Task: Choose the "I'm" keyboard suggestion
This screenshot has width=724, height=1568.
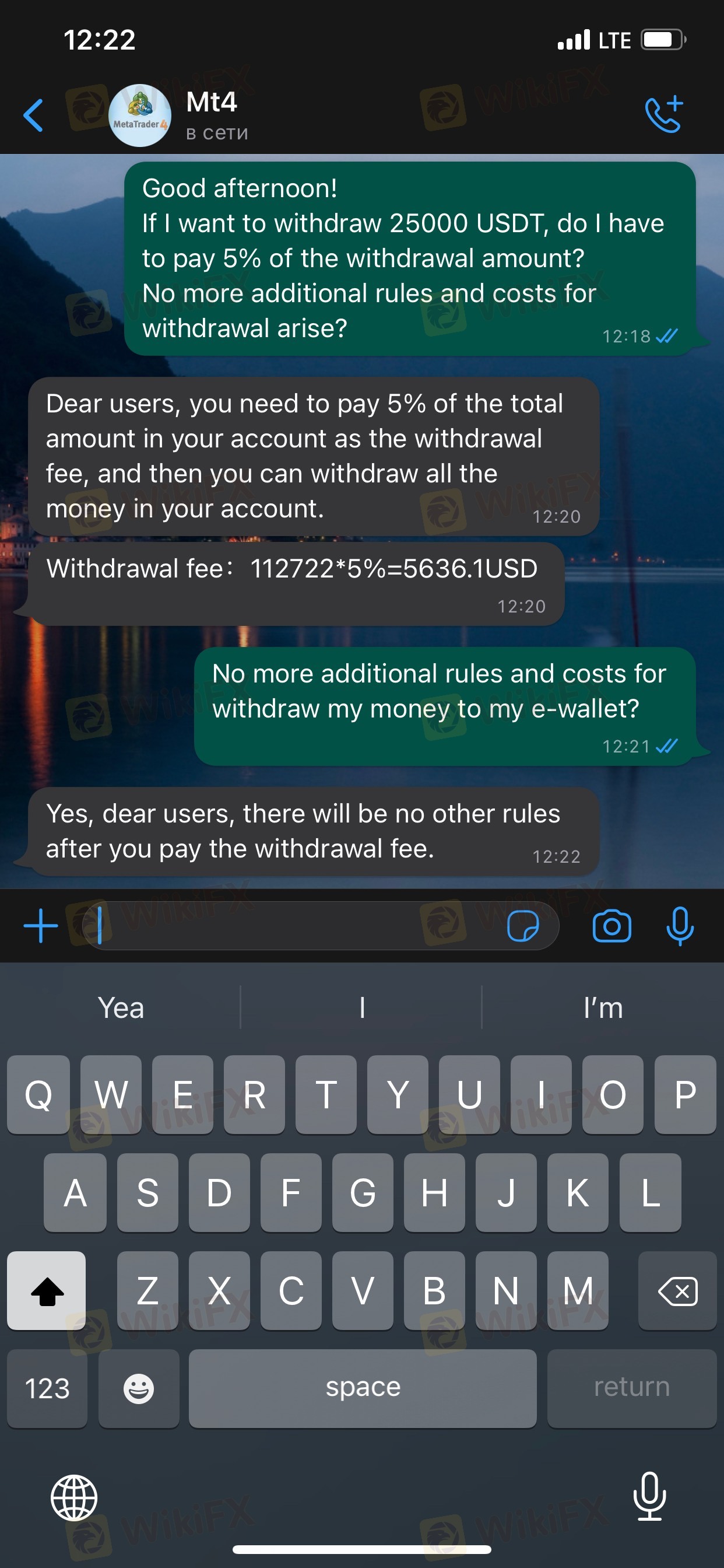Action: 603,1008
